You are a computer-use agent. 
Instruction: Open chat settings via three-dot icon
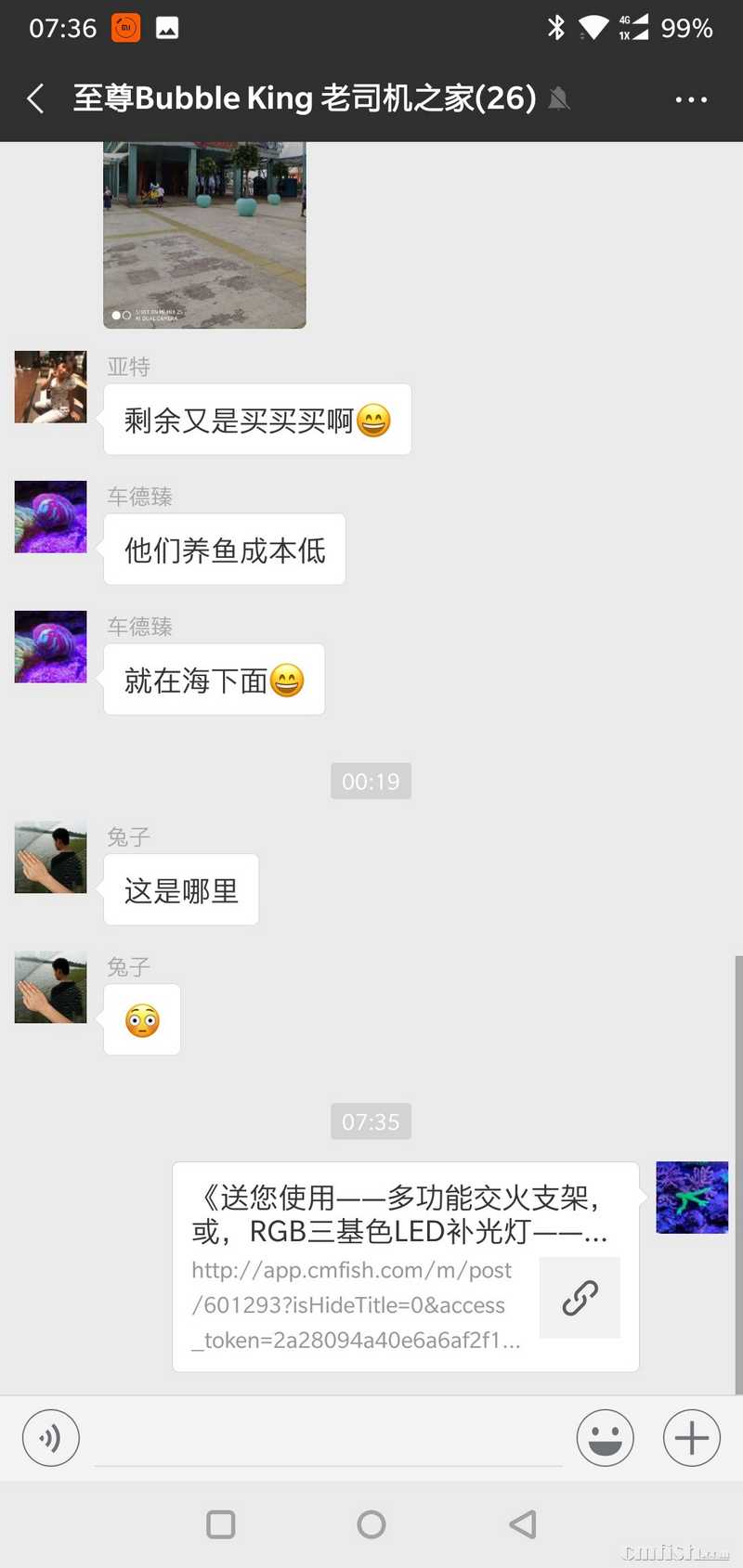(x=693, y=97)
